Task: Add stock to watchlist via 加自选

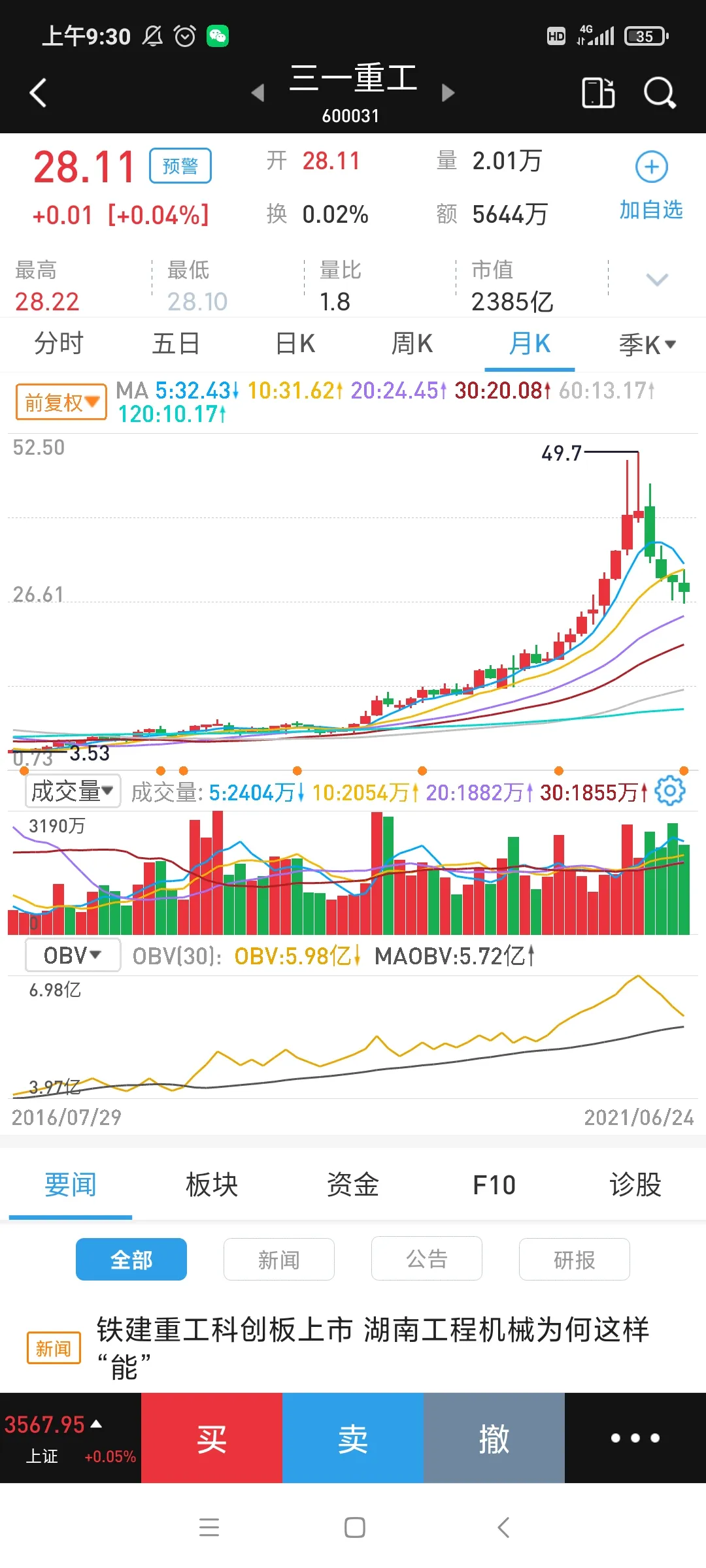Action: tap(651, 186)
